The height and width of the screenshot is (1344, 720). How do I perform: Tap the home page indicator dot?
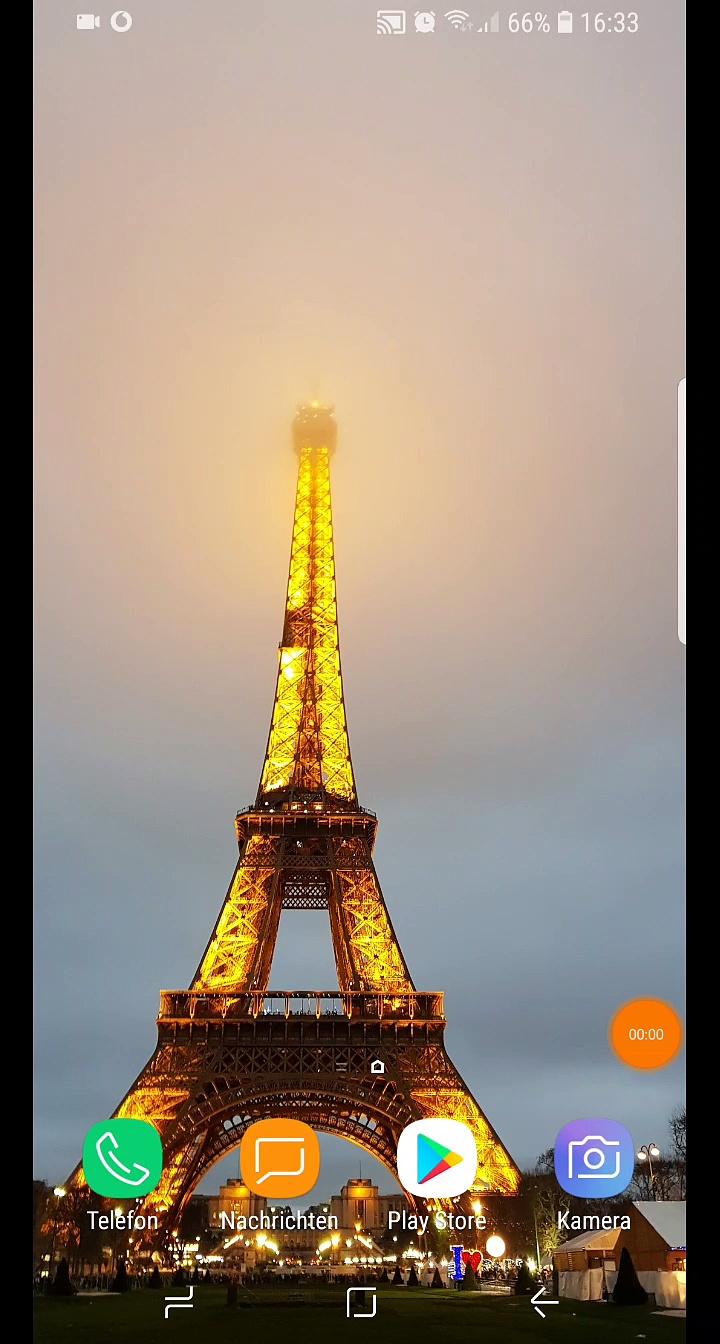click(x=377, y=1067)
